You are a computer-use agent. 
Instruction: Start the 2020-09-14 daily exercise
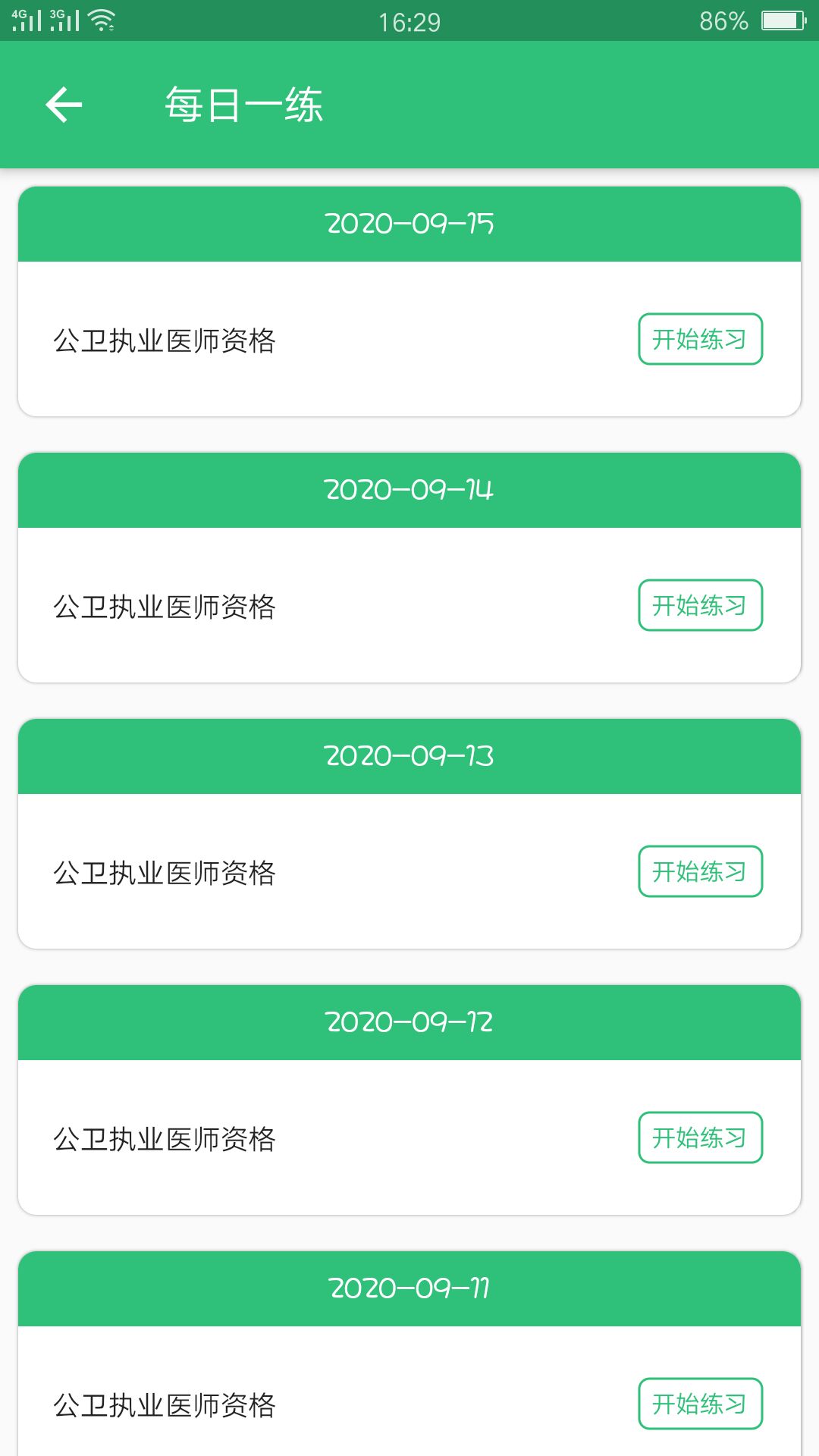pyautogui.click(x=700, y=606)
